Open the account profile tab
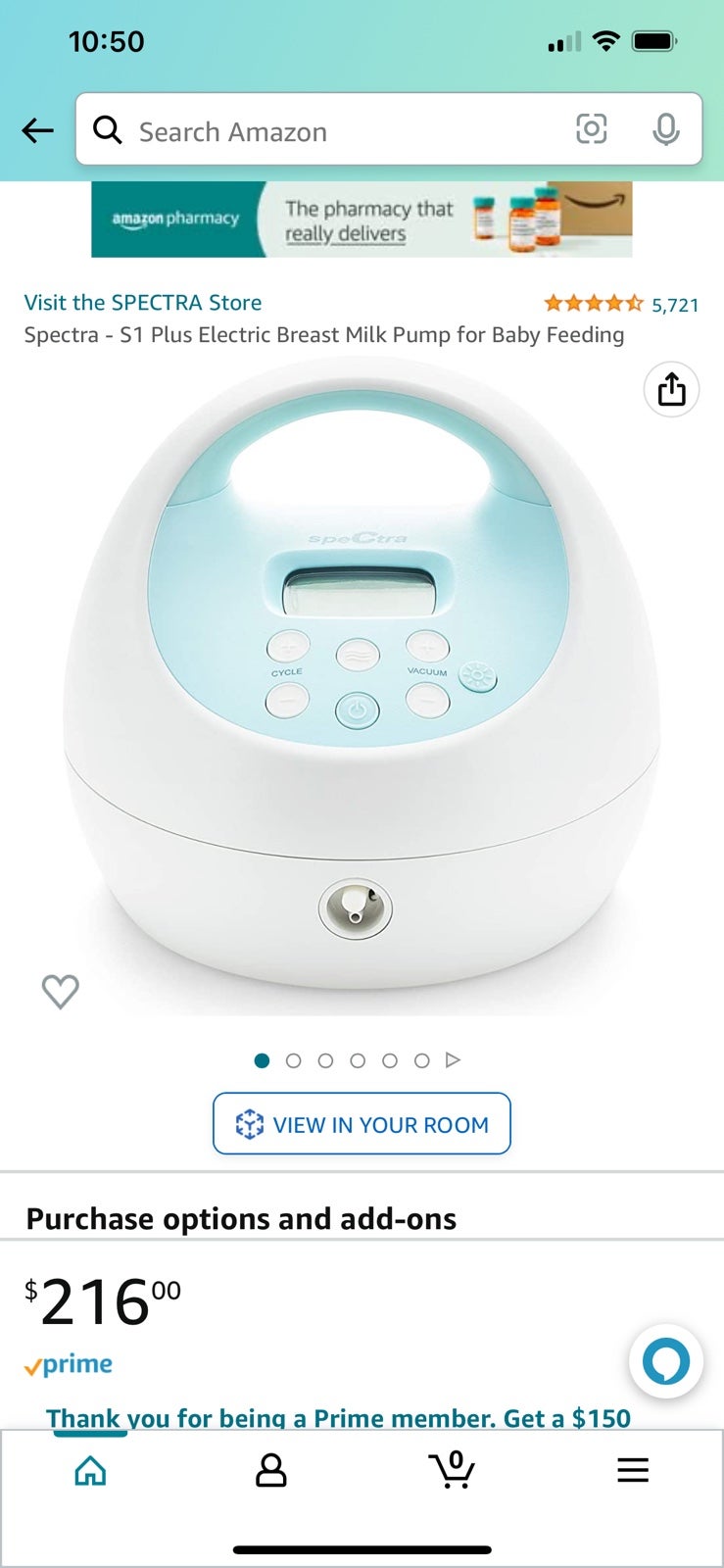The height and width of the screenshot is (1568, 724). click(x=270, y=1470)
